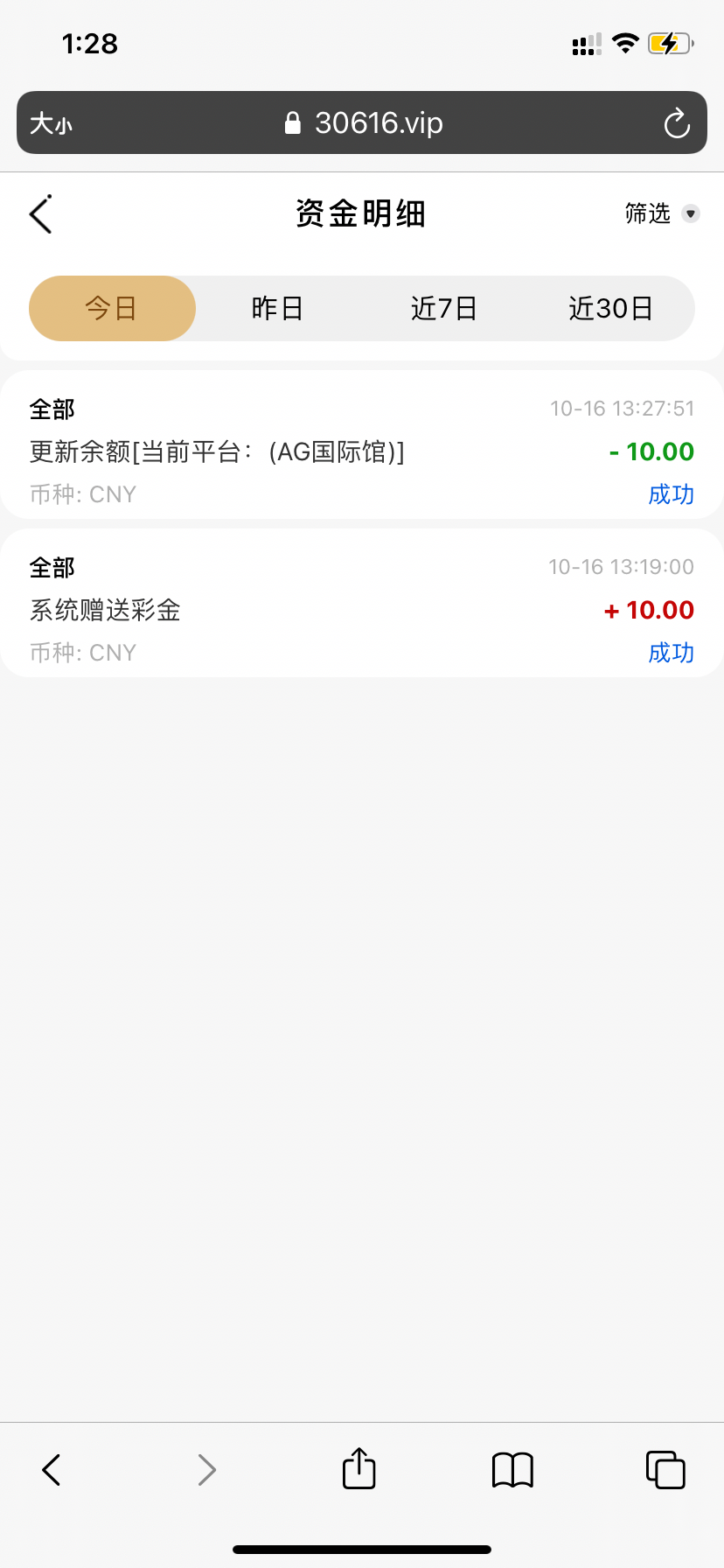The width and height of the screenshot is (724, 1568).
Task: Show all open browser tabs
Action: pyautogui.click(x=665, y=1470)
